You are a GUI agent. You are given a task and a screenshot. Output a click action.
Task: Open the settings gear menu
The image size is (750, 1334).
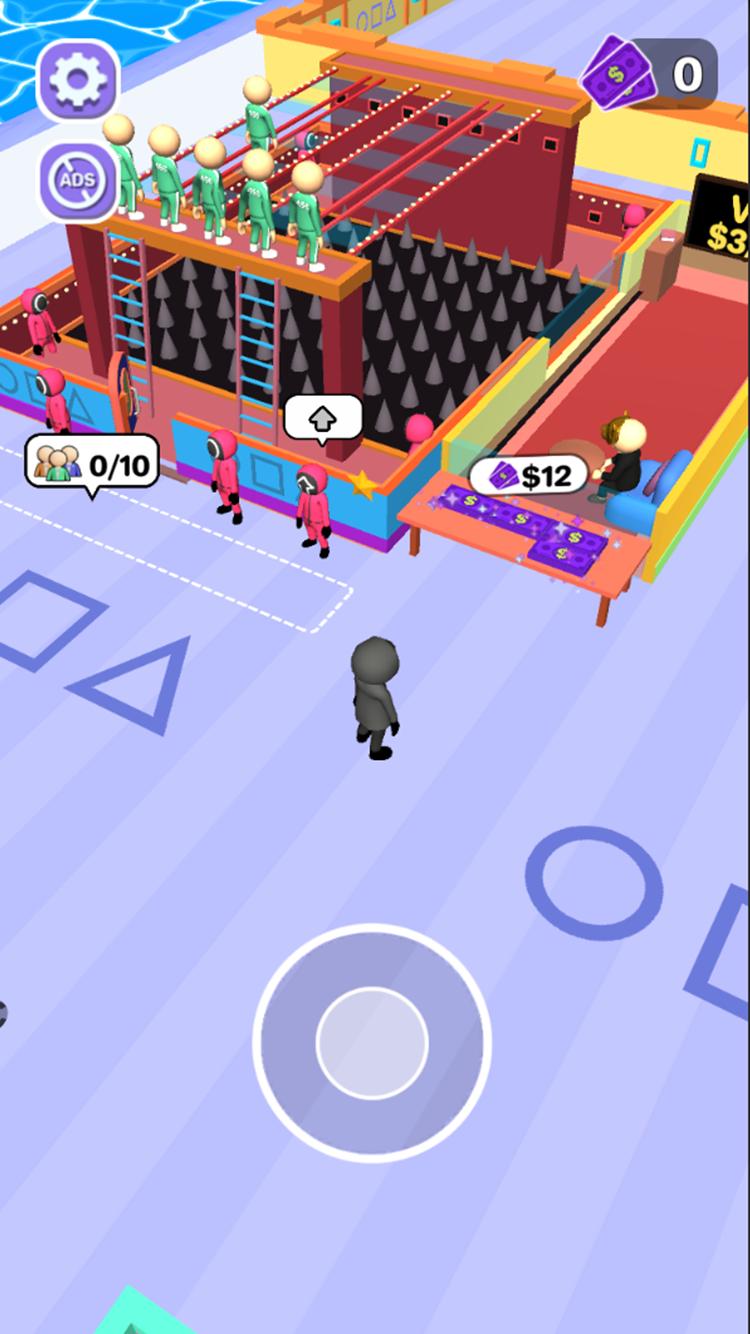76,76
